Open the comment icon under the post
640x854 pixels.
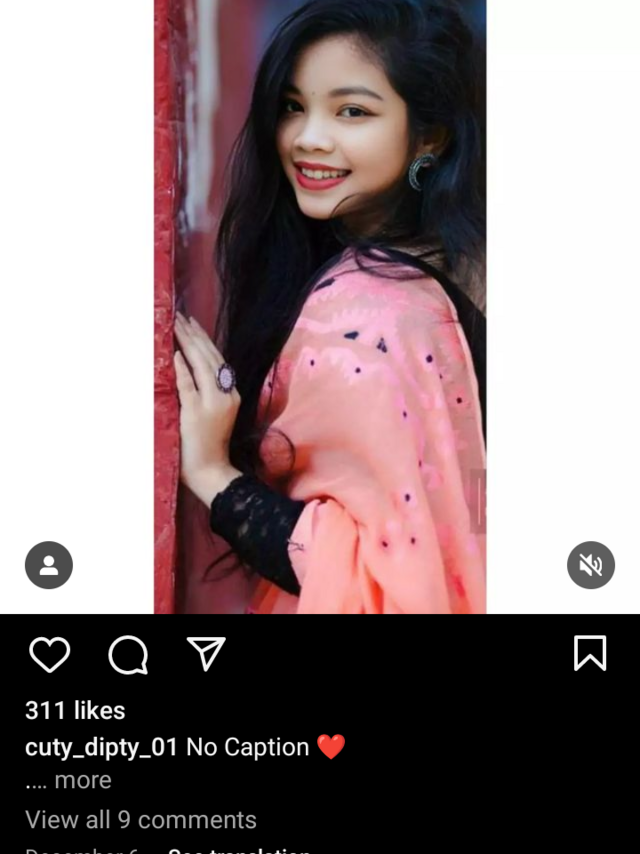[128, 655]
